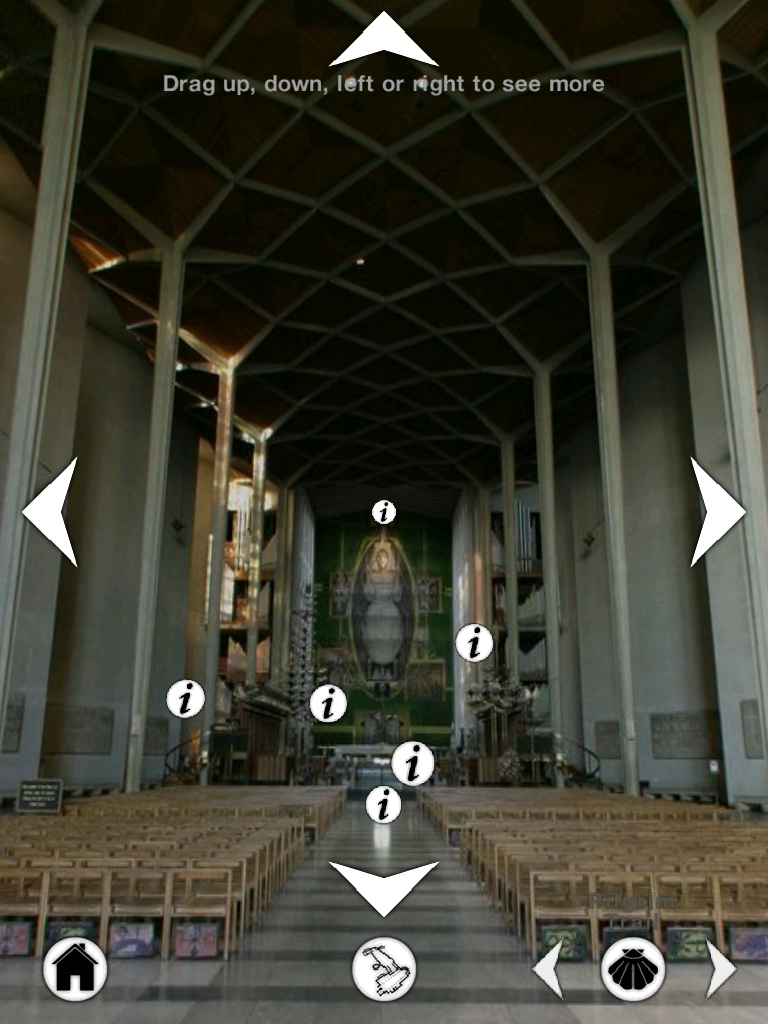Return to the home screen via house icon
This screenshot has height=1024, width=768.
pyautogui.click(x=75, y=969)
